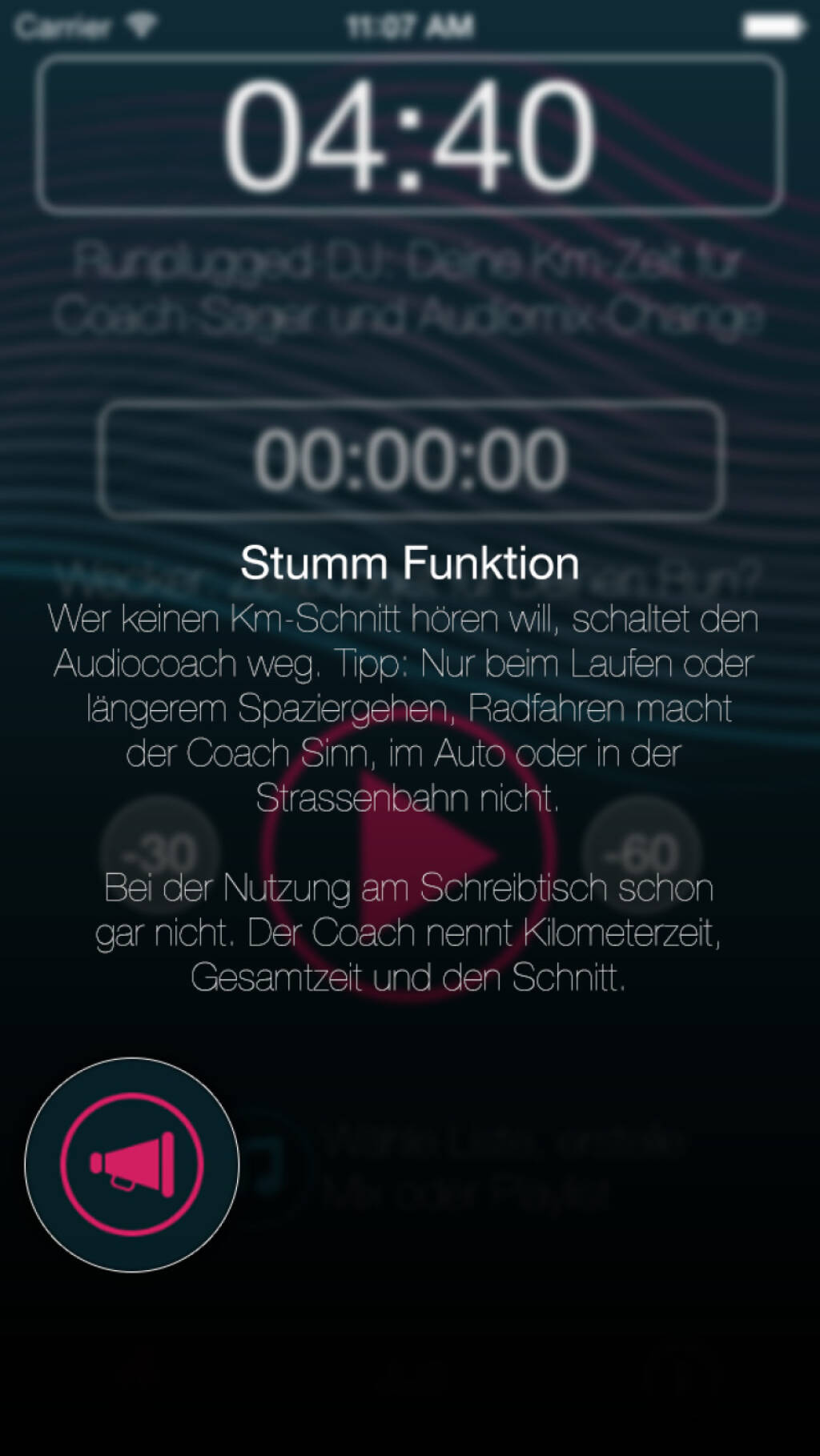Tap the megaphone audiocoach mute button
This screenshot has width=820, height=1456.
(132, 1165)
